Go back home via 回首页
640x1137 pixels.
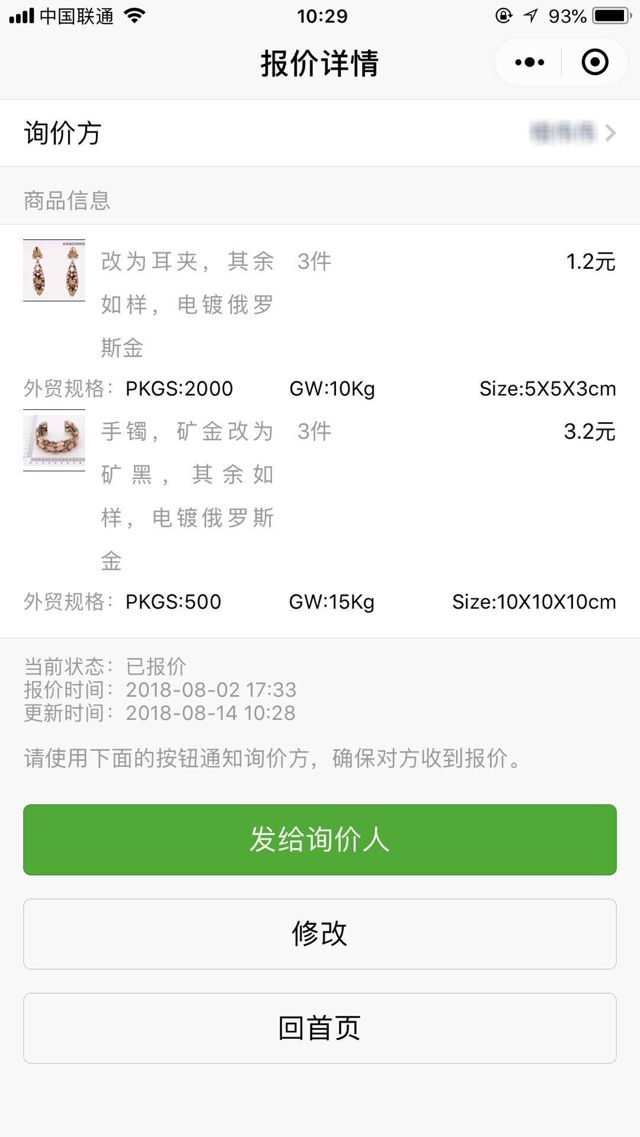coord(320,1027)
